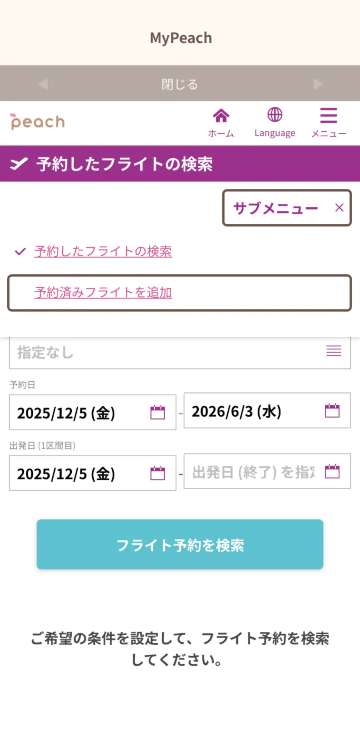The image size is (360, 740).
Task: Open the 指定なし dropdown
Action: click(180, 352)
